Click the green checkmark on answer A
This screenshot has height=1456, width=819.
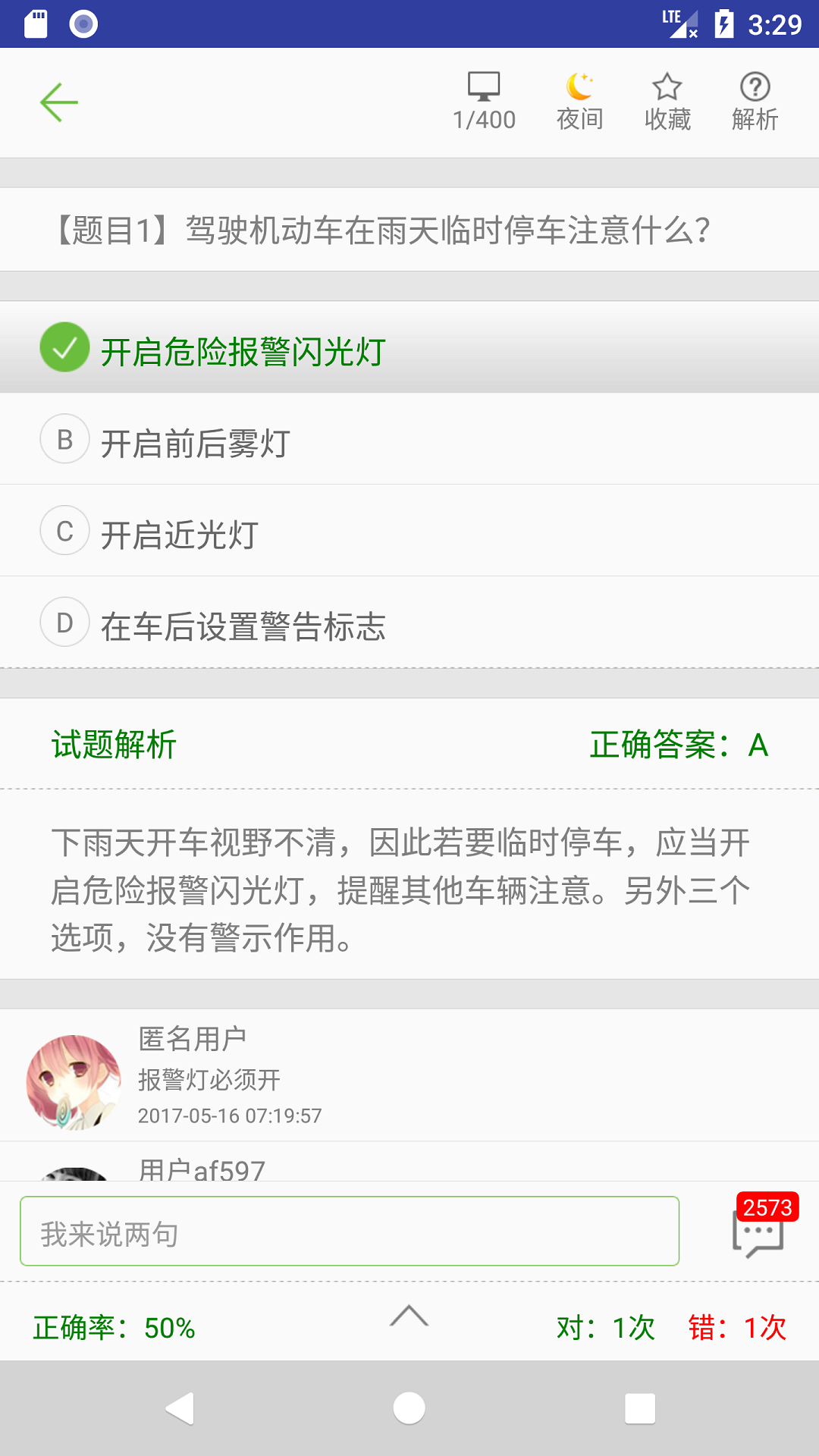[63, 349]
